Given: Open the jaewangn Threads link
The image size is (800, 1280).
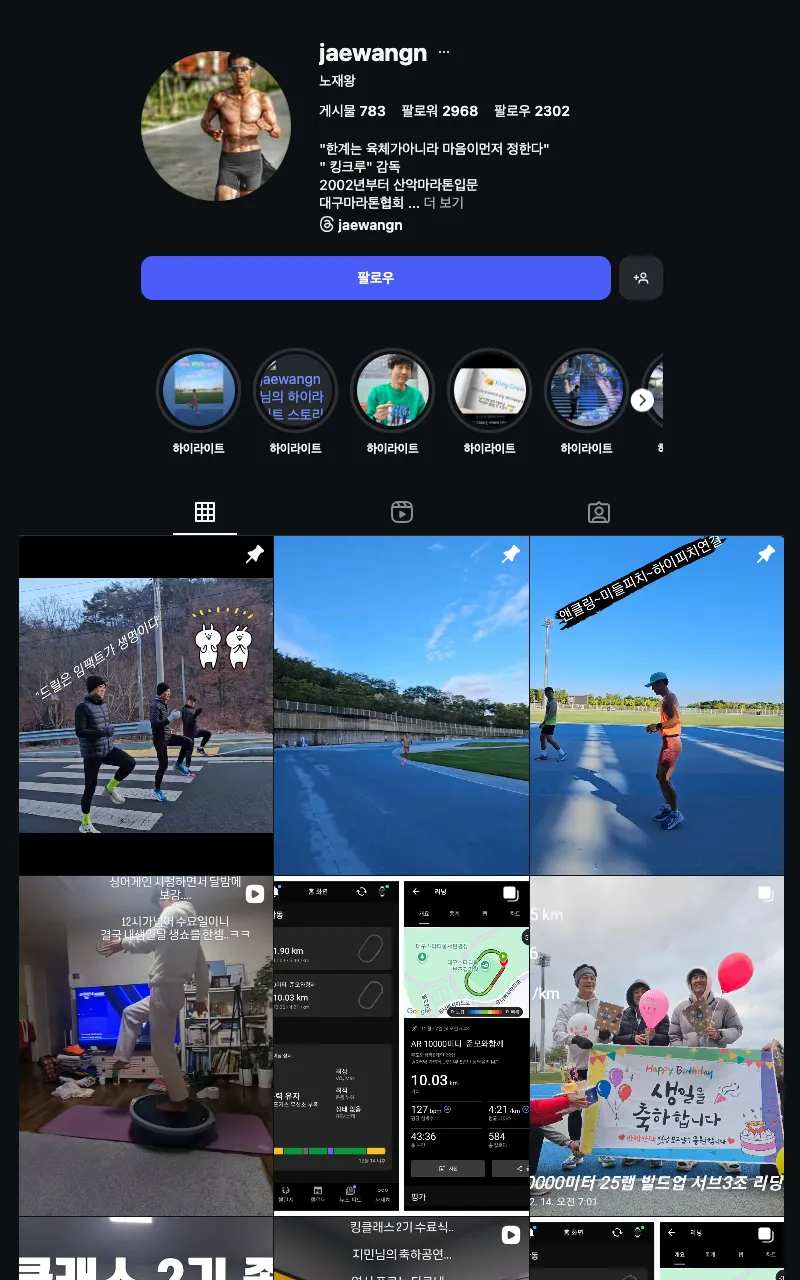Looking at the screenshot, I should tap(361, 225).
